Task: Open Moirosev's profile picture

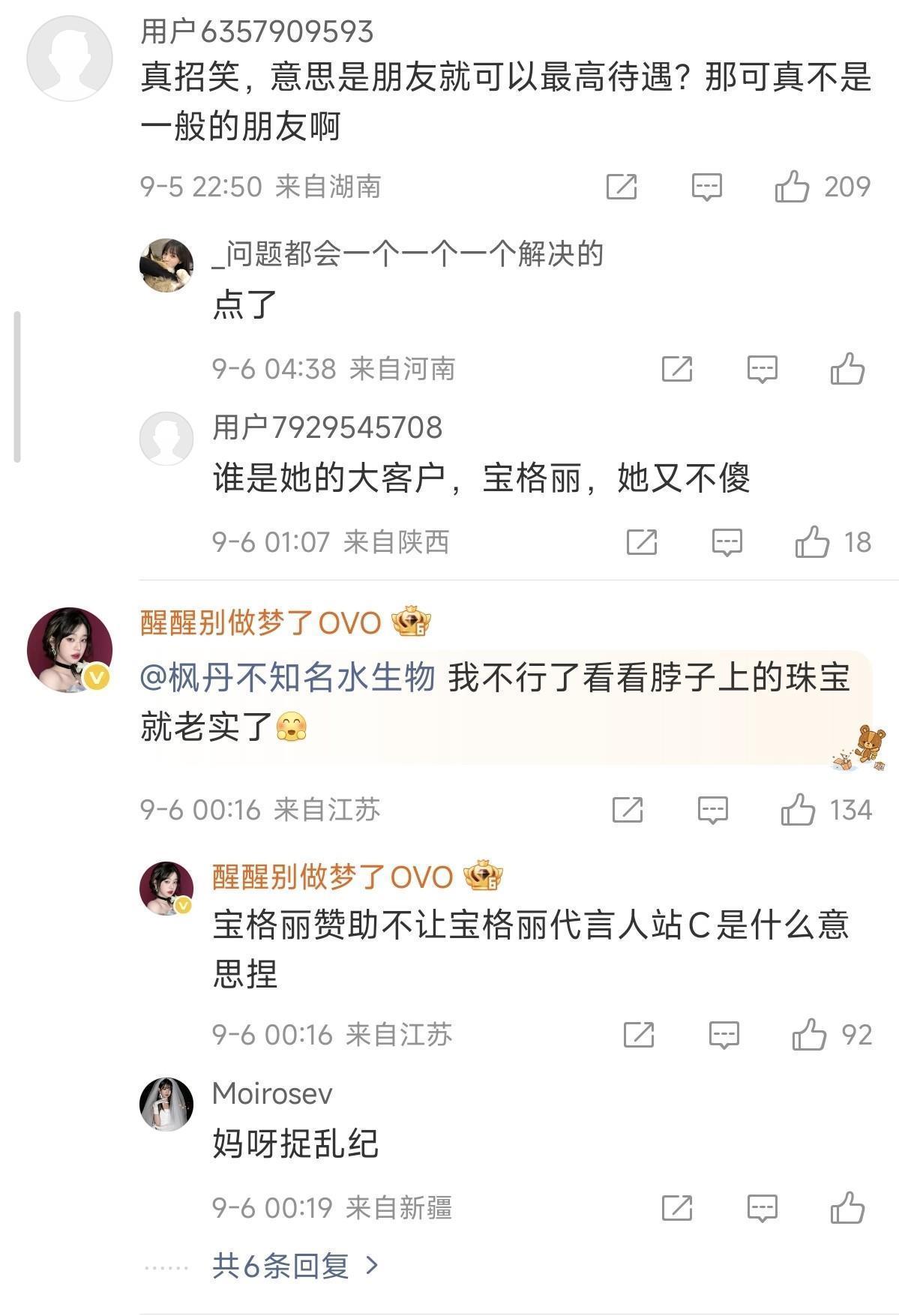Action: coord(166,1104)
